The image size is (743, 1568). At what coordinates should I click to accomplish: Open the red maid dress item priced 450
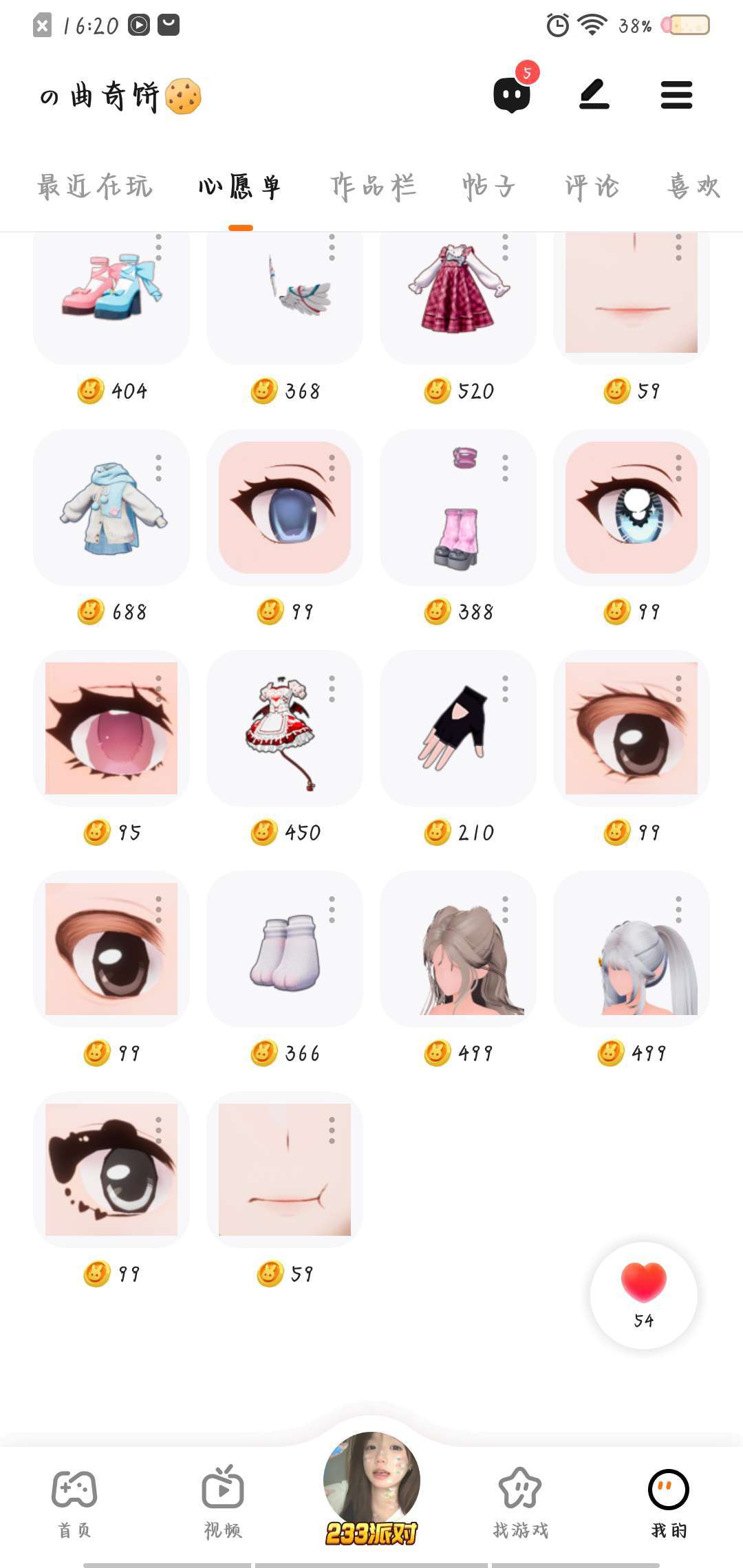tap(283, 729)
